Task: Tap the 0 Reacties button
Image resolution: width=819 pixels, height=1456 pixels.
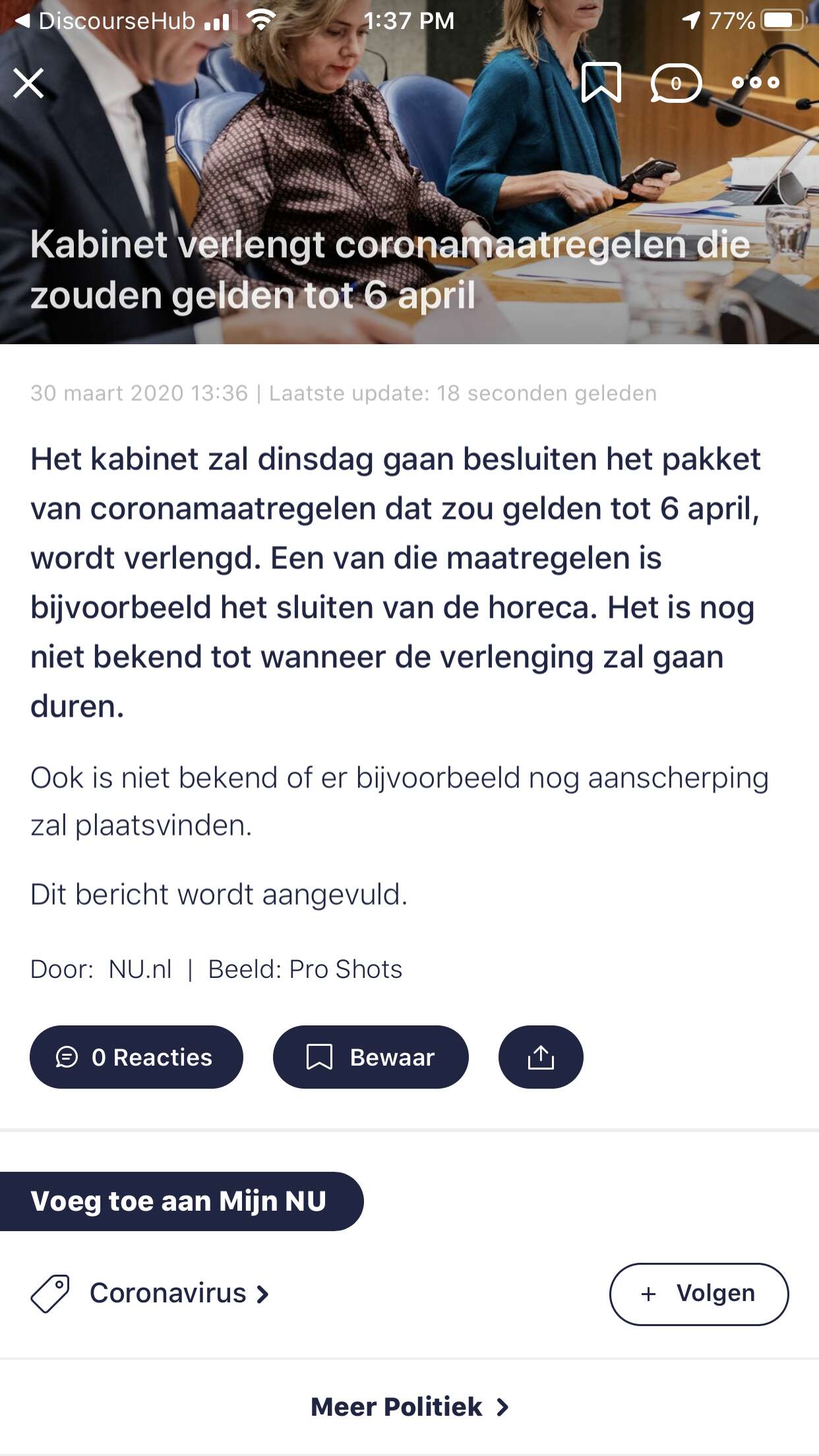Action: tap(136, 1057)
